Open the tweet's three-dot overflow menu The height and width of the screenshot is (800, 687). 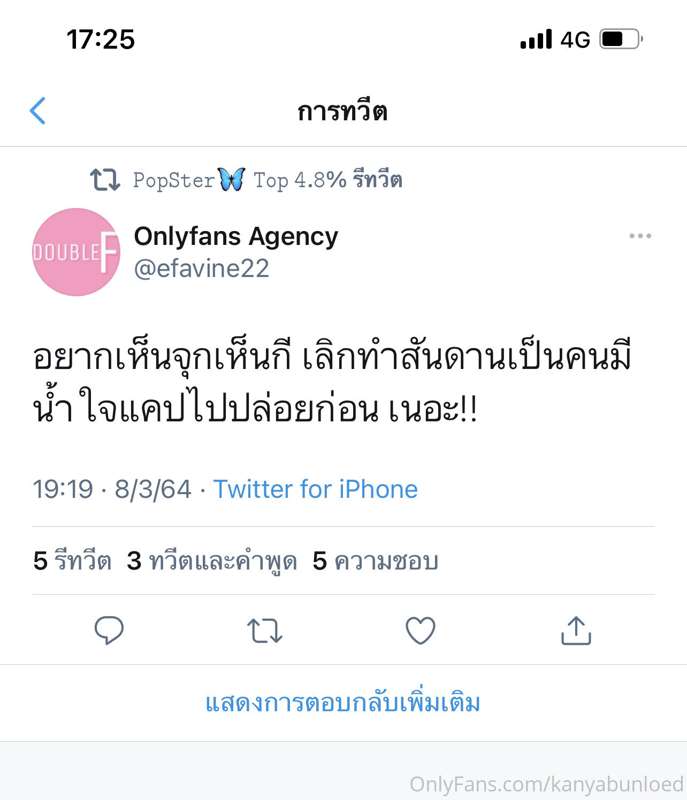pos(640,236)
